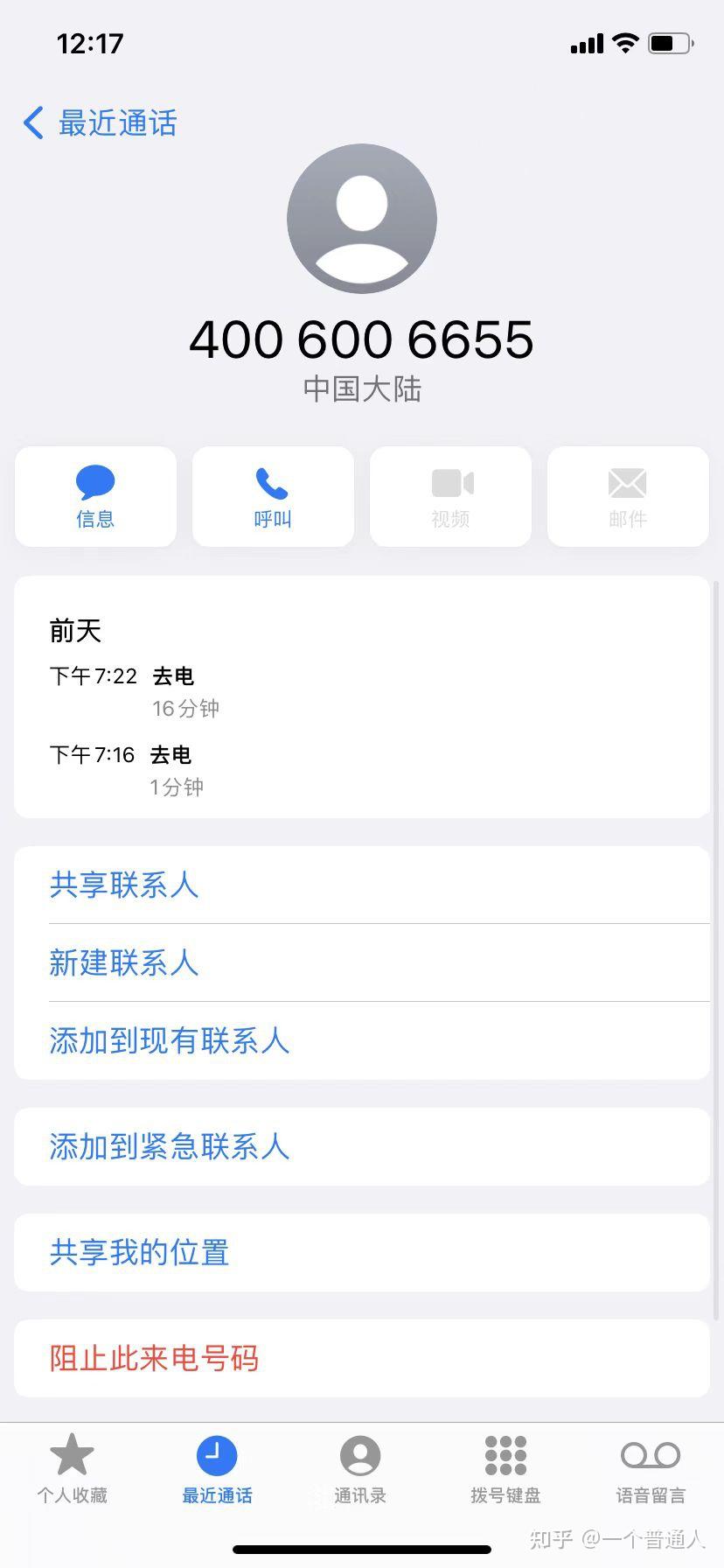Screen dimensions: 724x1568
Task: Open the 最近通话 tab
Action: [x=217, y=1470]
